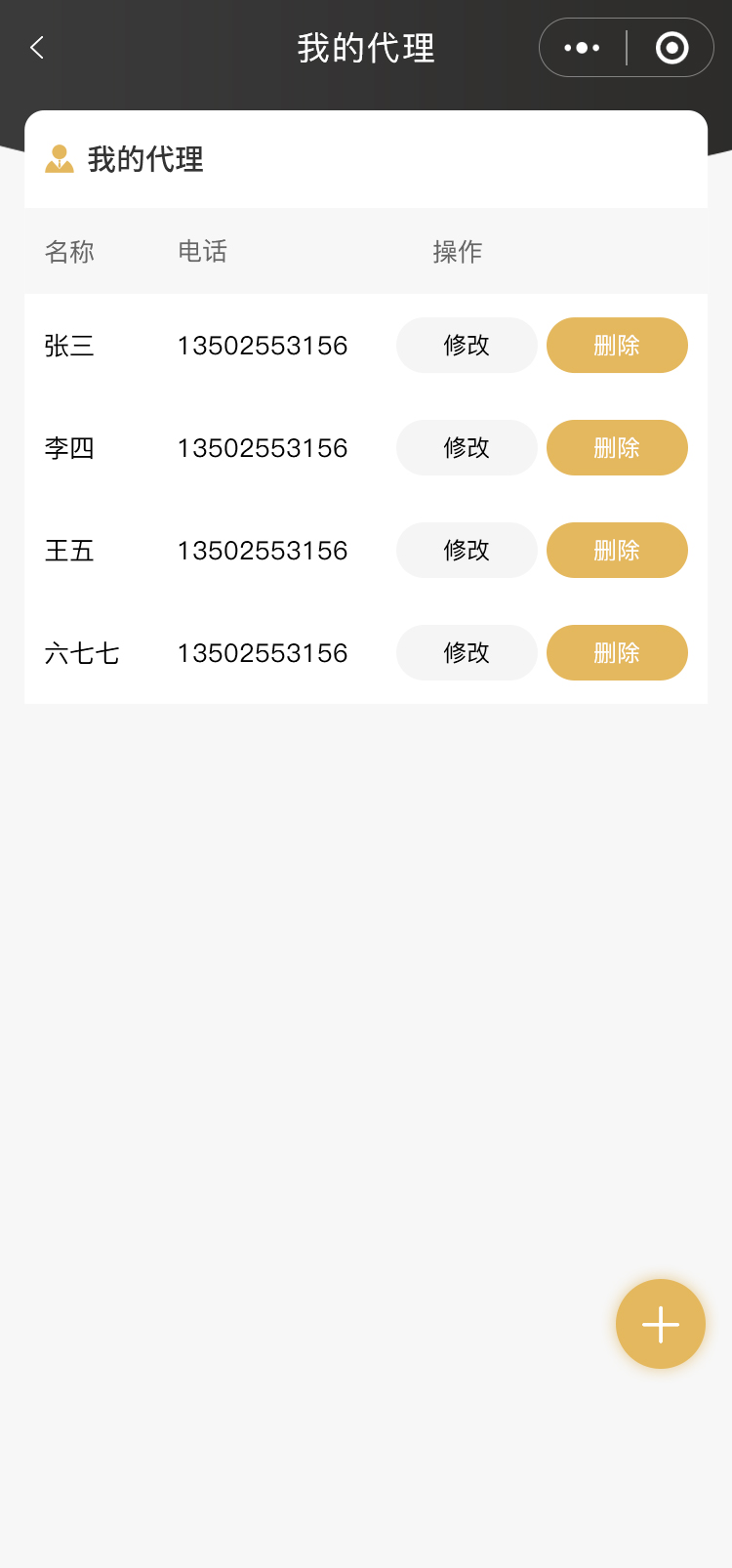Screen dimensions: 732x1568
Task: Close the mini program with the circle icon
Action: [671, 48]
